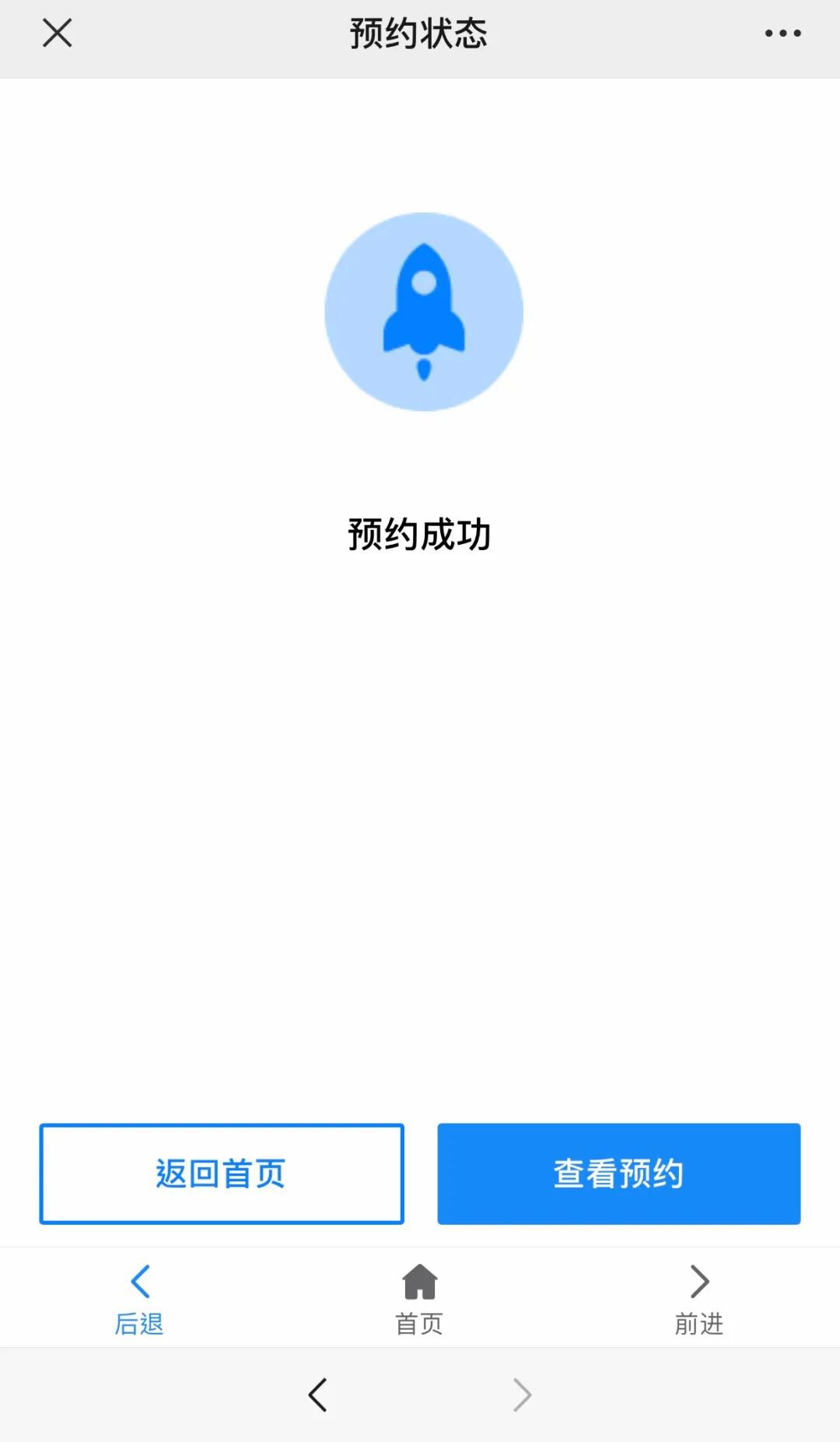This screenshot has width=840, height=1442.
Task: Tap the 预约状态 title text
Action: point(420,34)
